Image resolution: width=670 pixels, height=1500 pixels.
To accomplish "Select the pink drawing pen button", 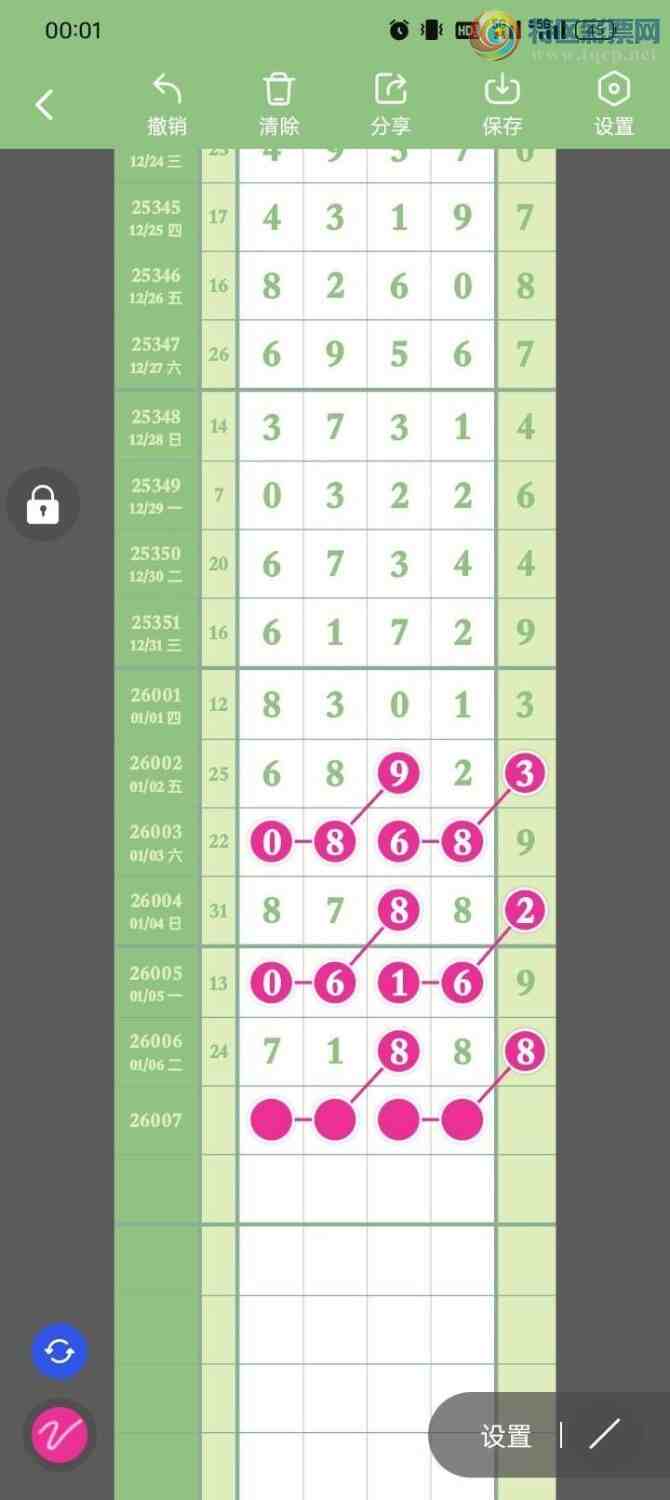I will (60, 1435).
